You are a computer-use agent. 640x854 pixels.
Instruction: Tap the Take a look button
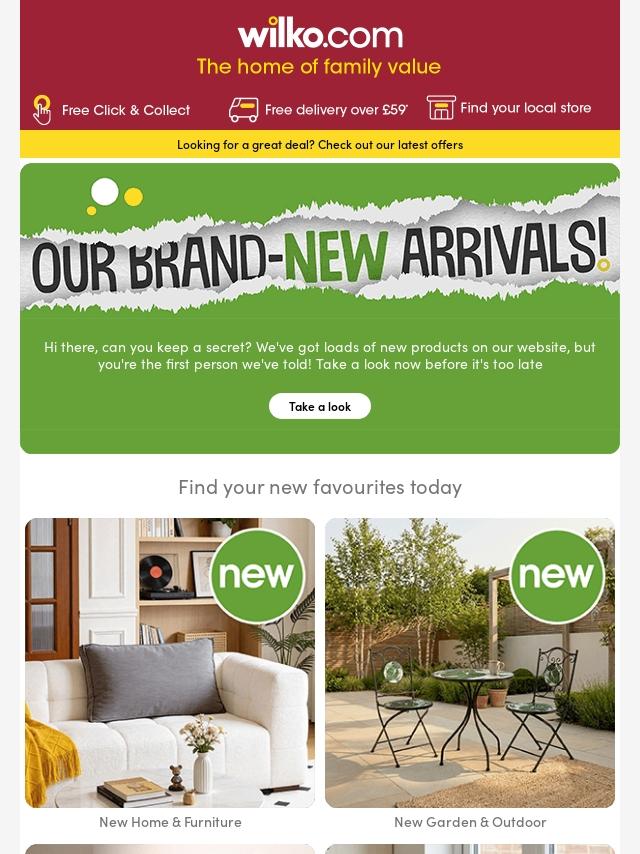pos(320,406)
